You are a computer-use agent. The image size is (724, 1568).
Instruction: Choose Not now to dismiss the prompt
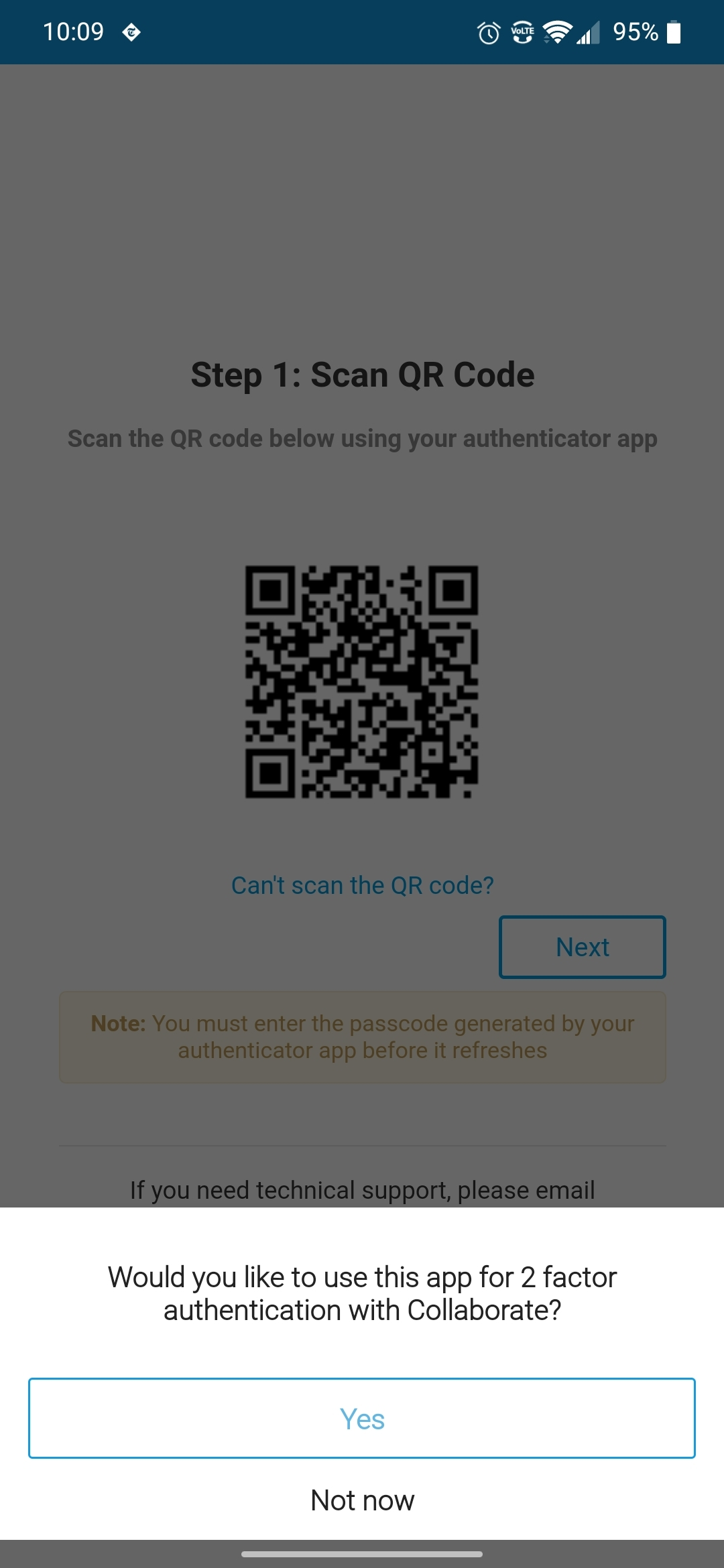[x=362, y=1500]
